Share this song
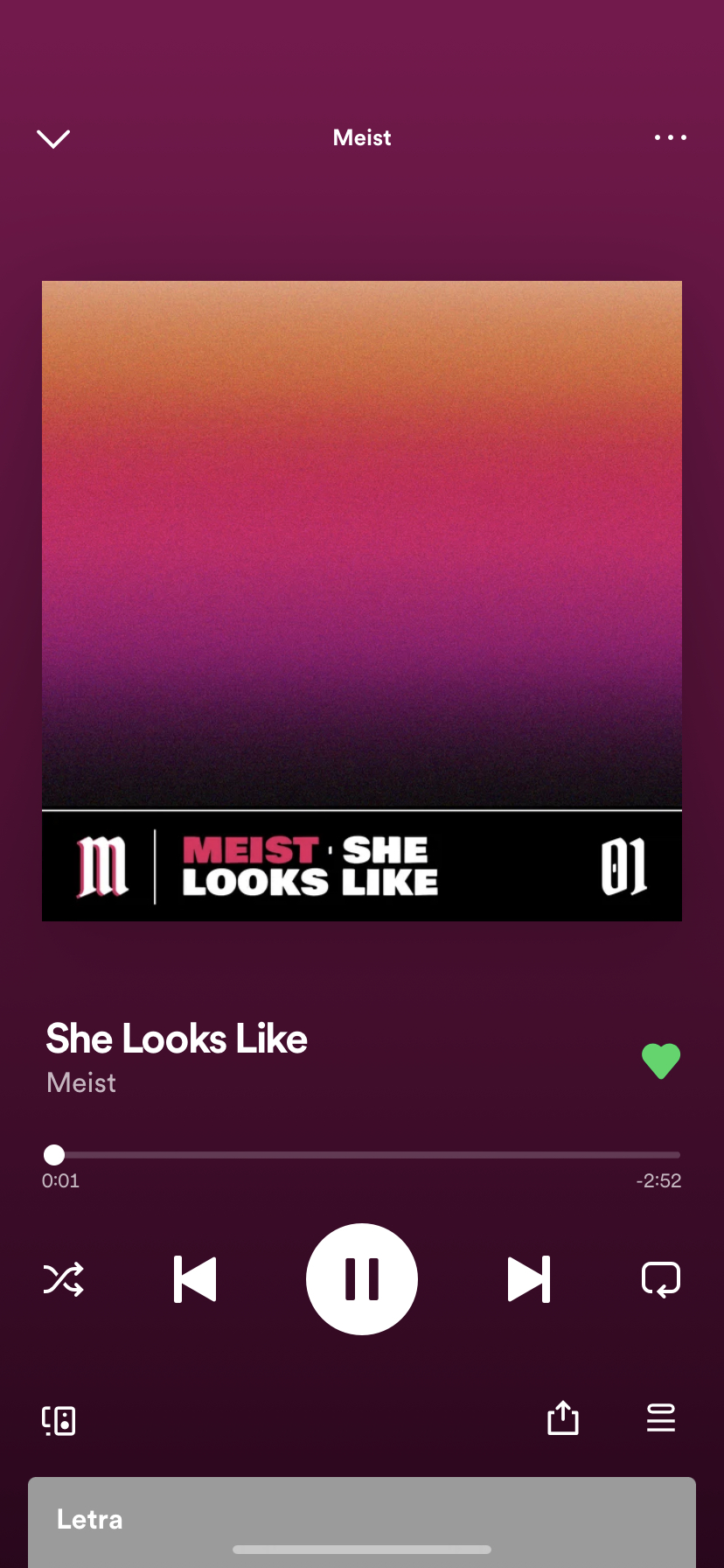This screenshot has height=1568, width=724. tap(563, 1417)
